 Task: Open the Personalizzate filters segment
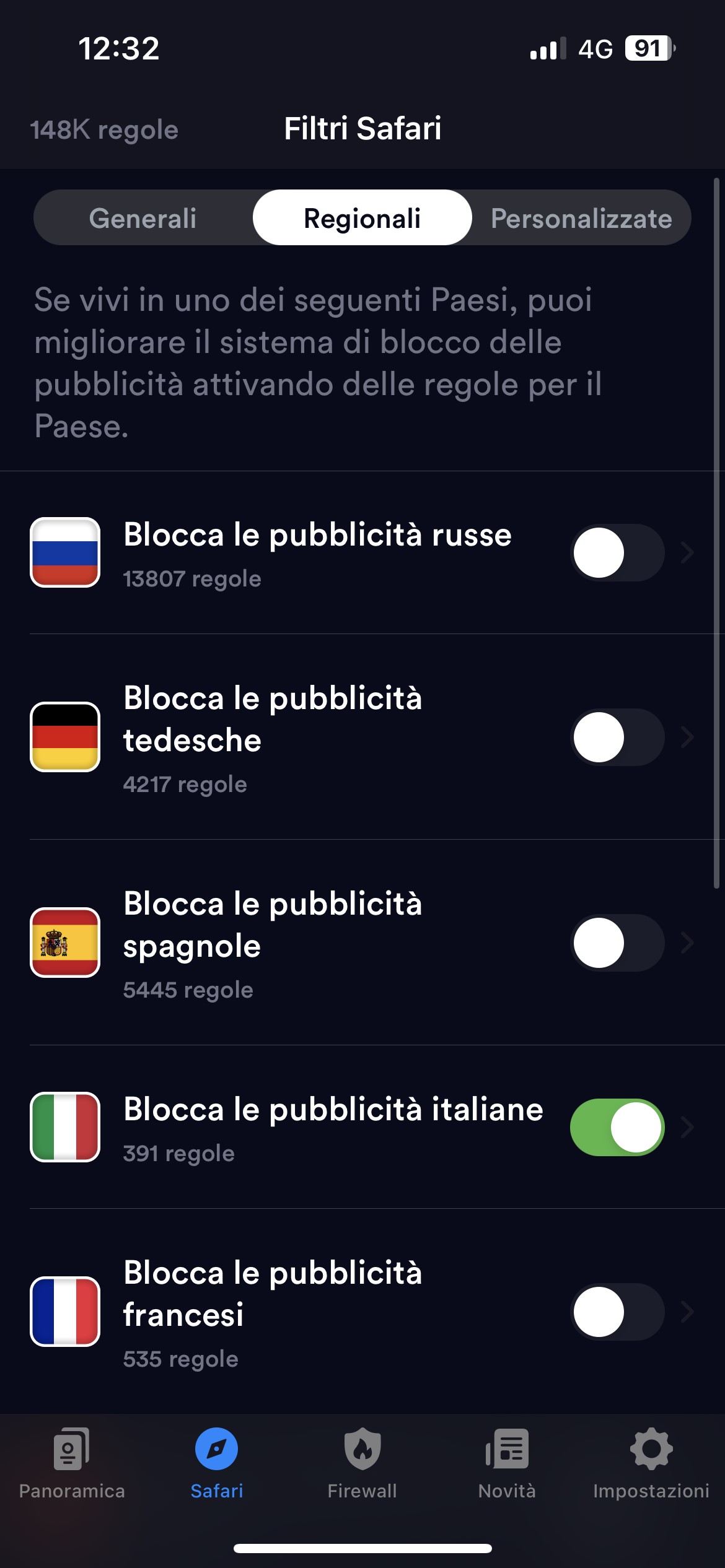581,218
